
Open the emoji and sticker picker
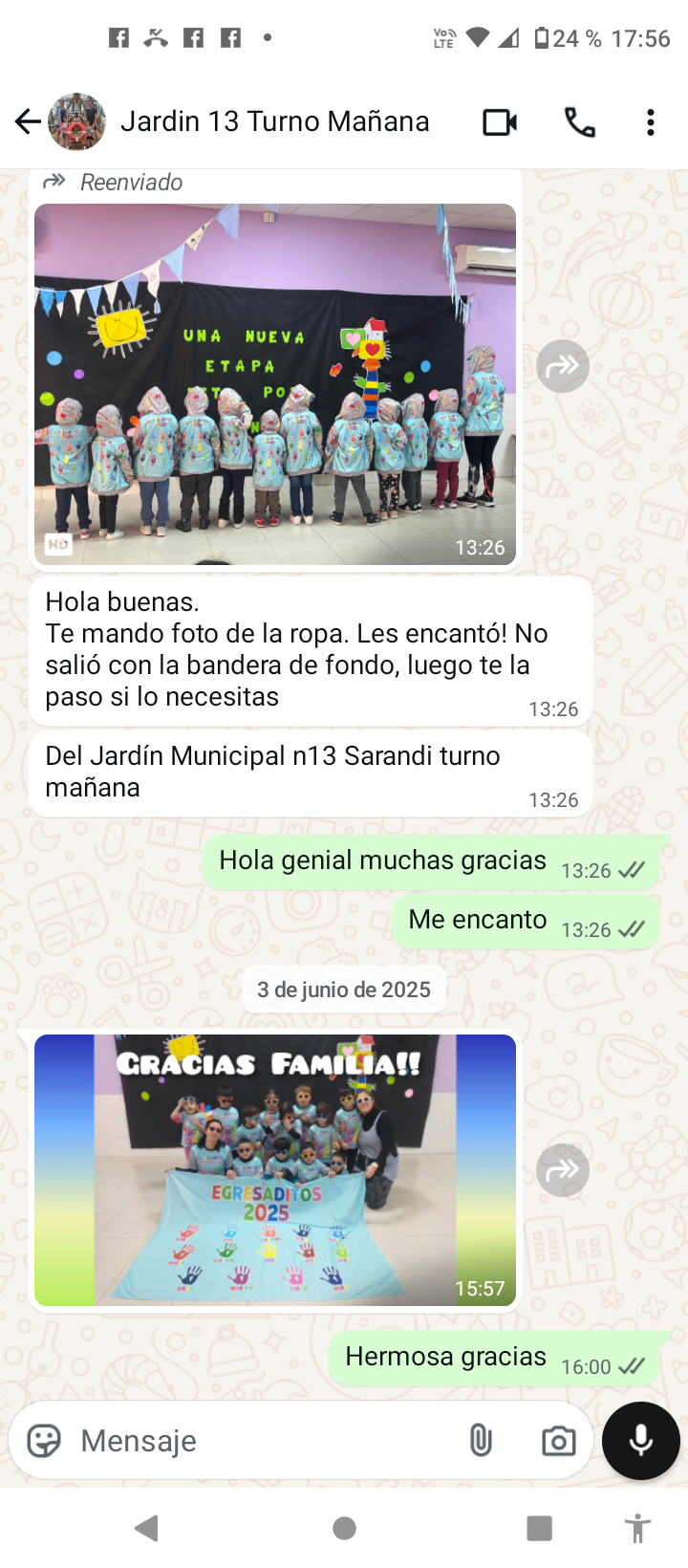click(x=44, y=1440)
